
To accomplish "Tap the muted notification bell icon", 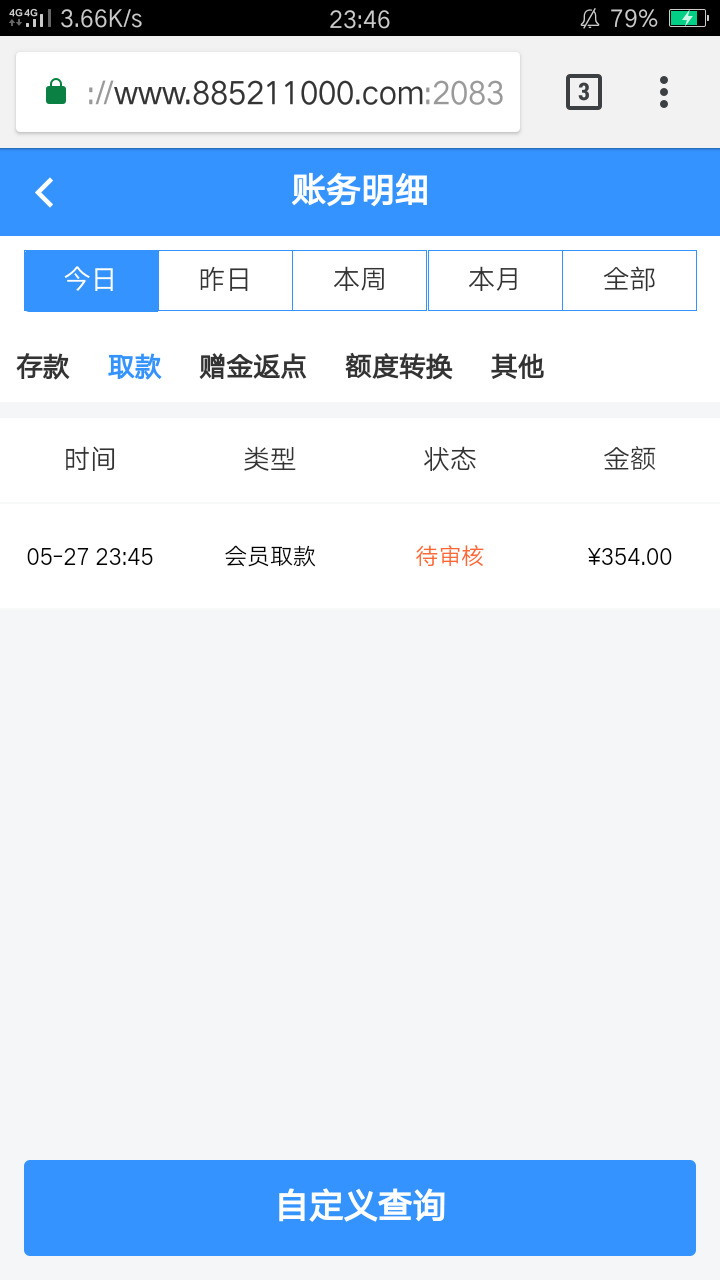I will coord(588,17).
